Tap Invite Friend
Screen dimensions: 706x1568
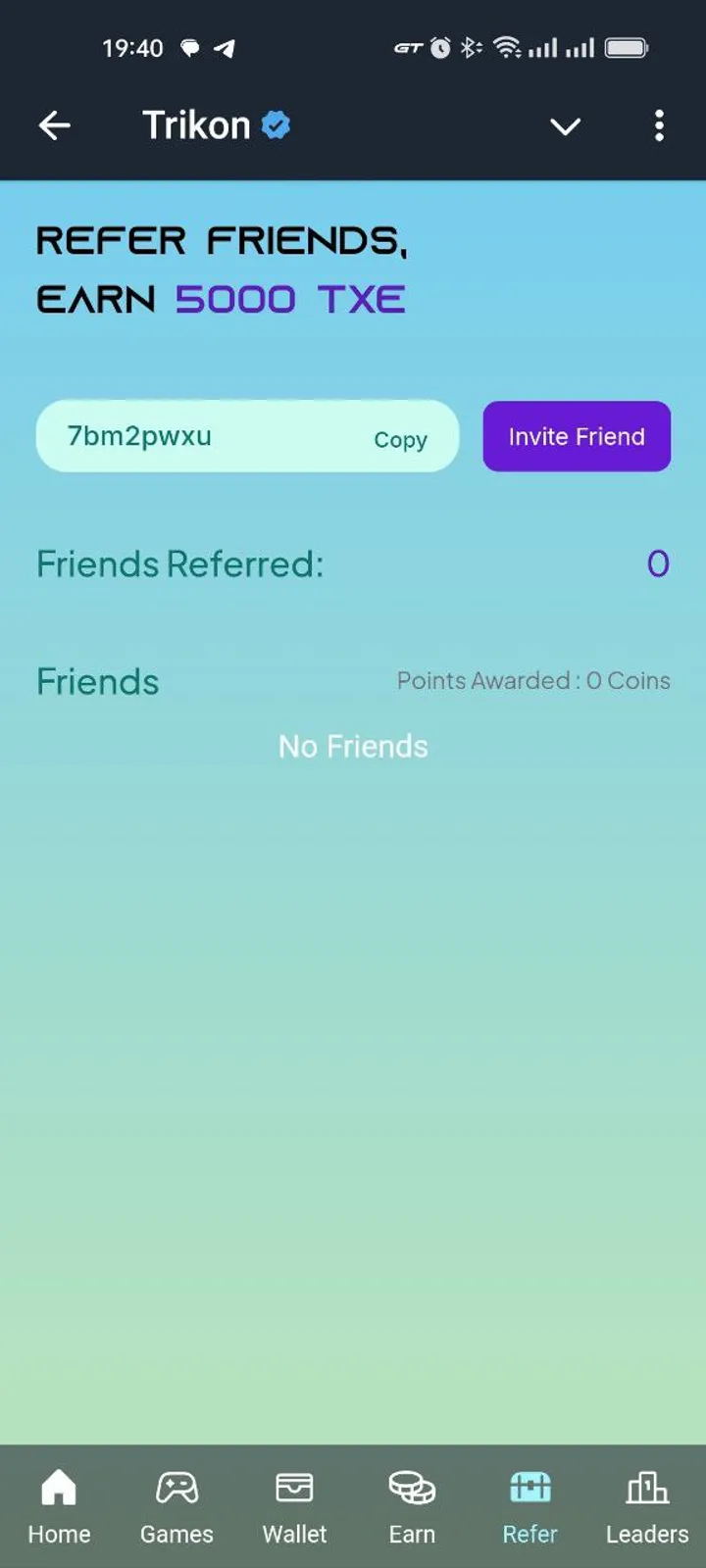(x=576, y=436)
